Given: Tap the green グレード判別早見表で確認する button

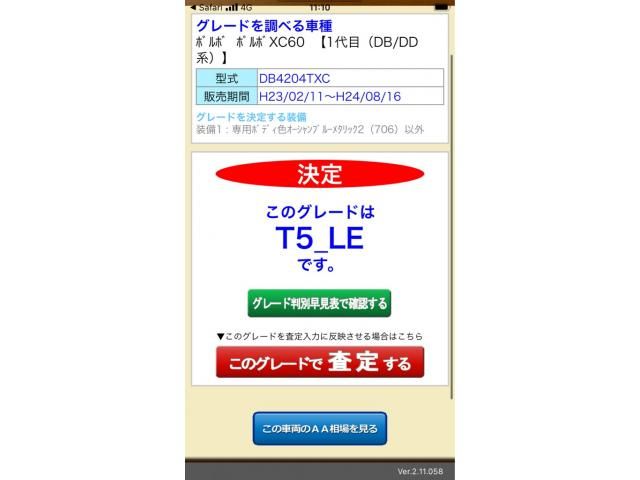Looking at the screenshot, I should click(319, 303).
